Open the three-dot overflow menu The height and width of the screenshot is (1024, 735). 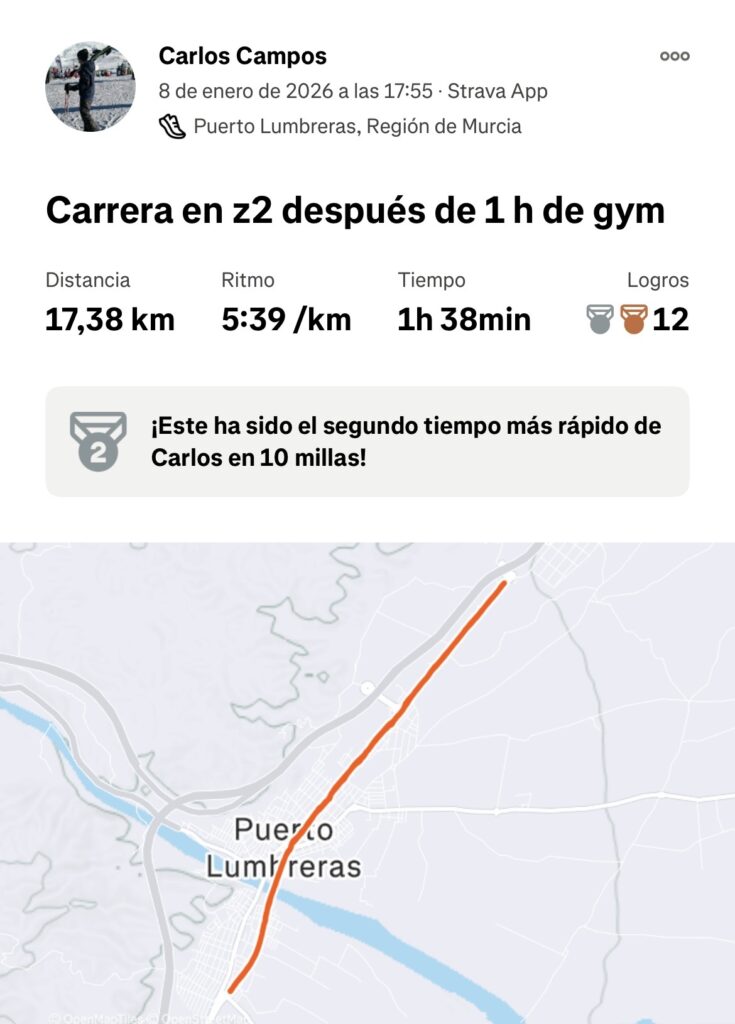point(675,56)
